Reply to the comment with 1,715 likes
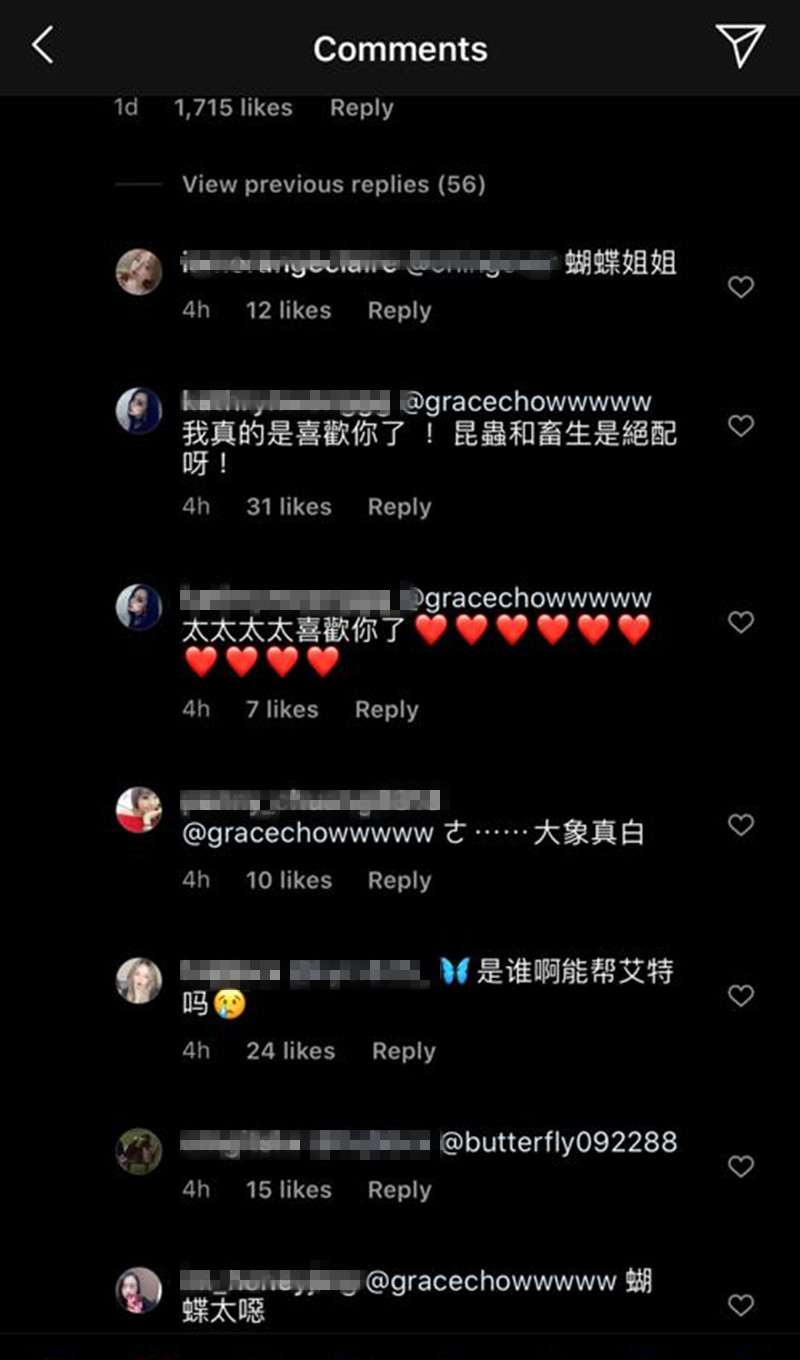The width and height of the screenshot is (800, 1360). [361, 108]
